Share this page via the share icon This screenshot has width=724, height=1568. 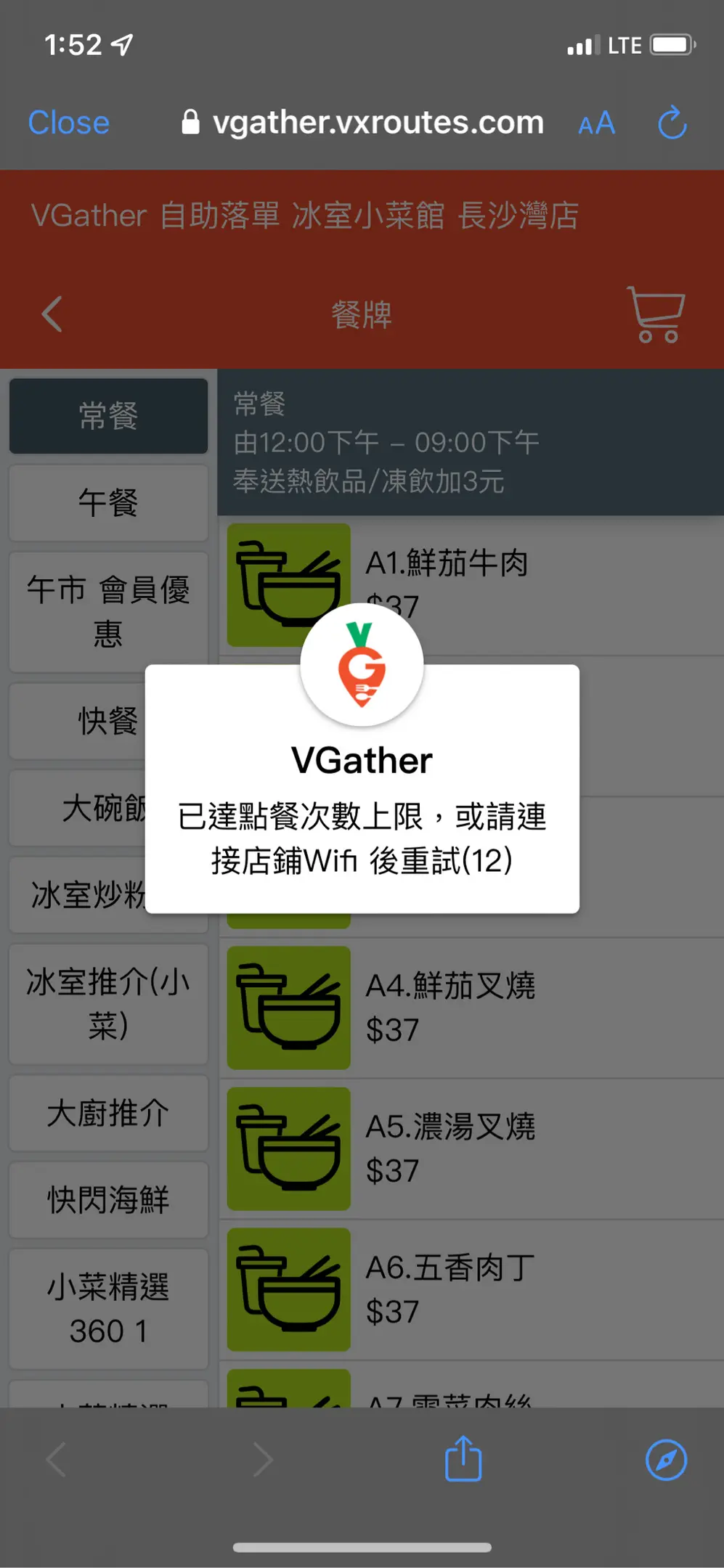click(463, 1459)
